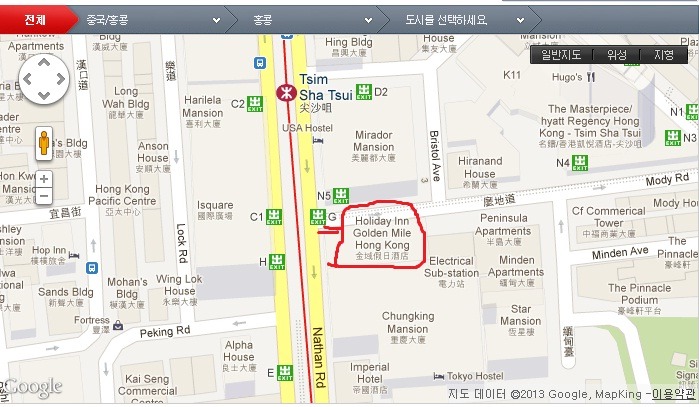
Task: Switch to 지형 terrain view
Action: 664,55
